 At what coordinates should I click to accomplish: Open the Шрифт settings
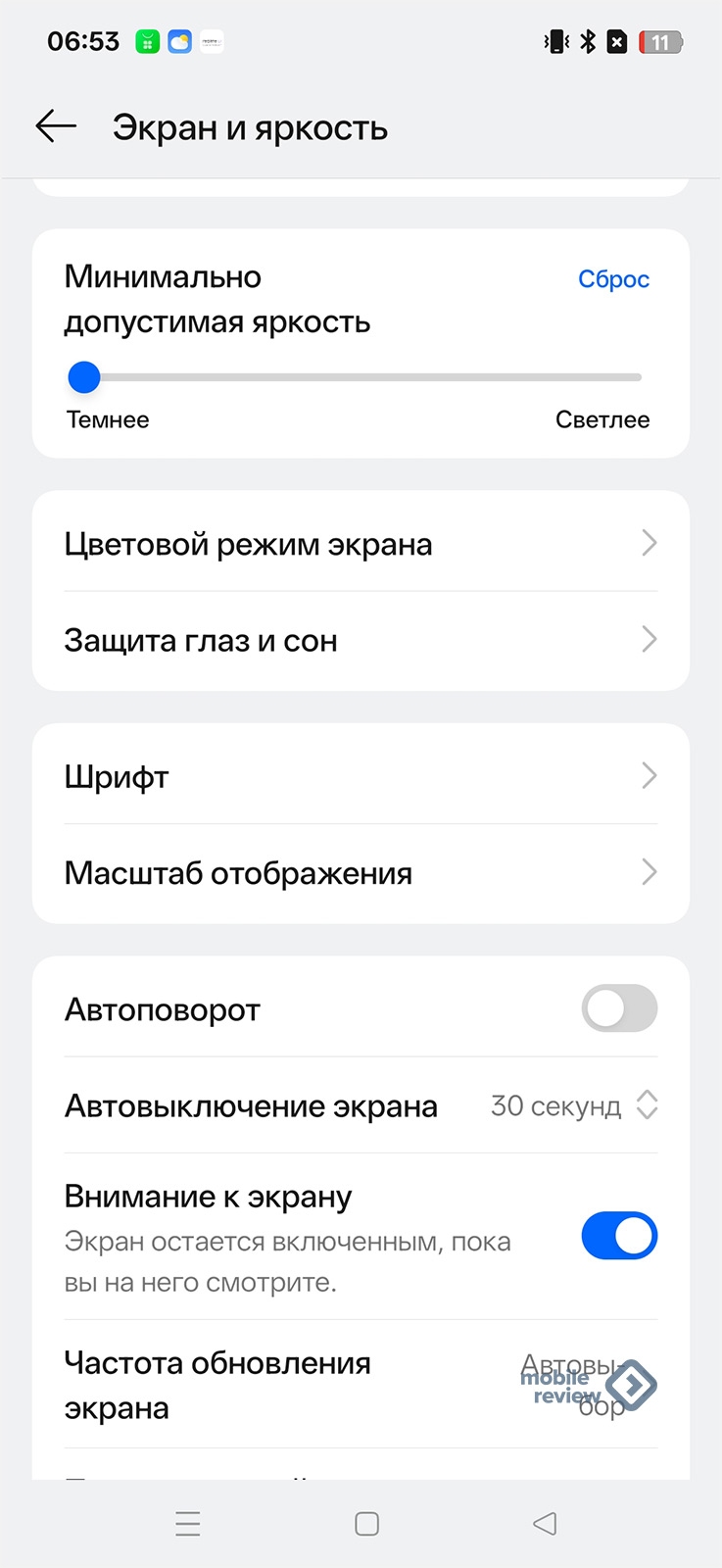pyautogui.click(x=361, y=777)
